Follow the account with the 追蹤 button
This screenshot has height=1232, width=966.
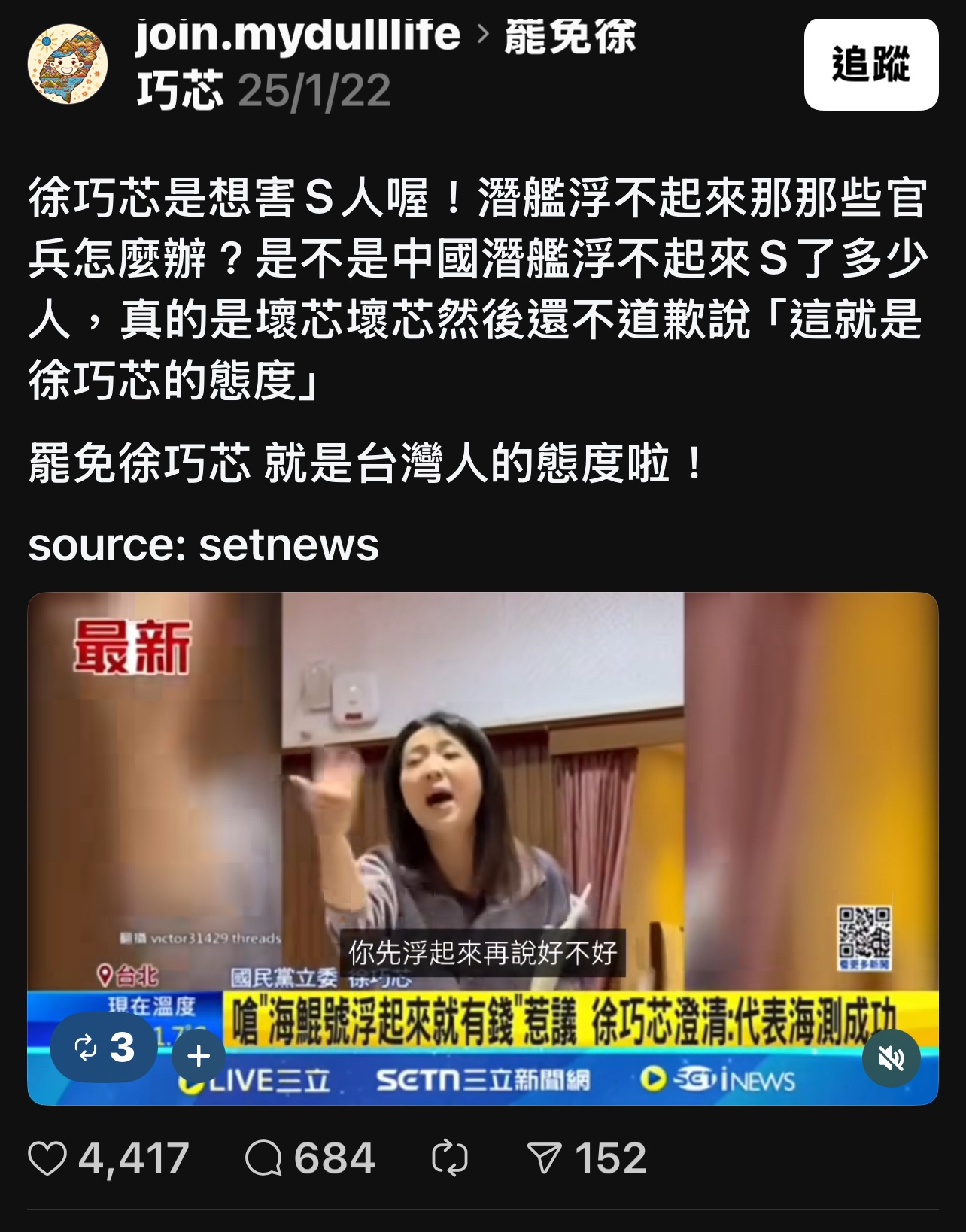(x=870, y=65)
